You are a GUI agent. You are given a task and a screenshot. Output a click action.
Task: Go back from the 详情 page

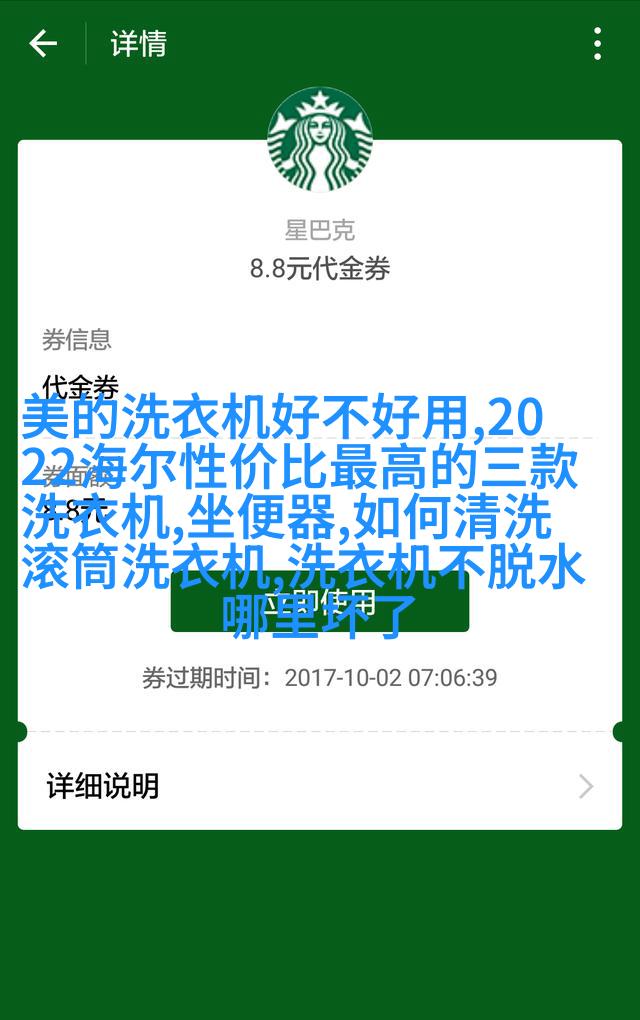(x=43, y=44)
